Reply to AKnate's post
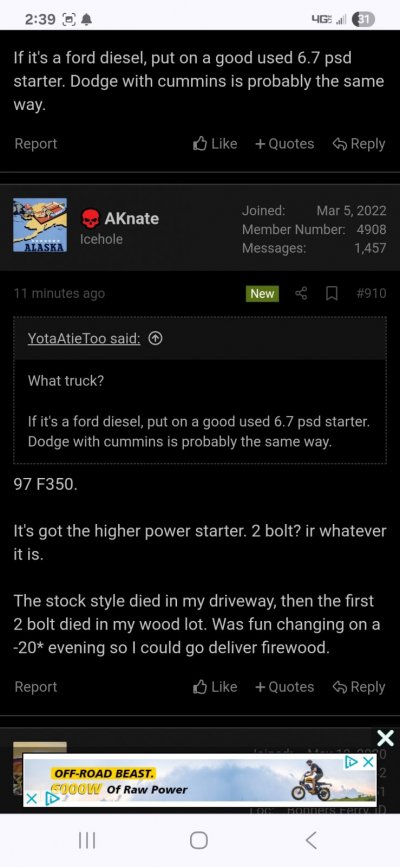The image size is (400, 867). coord(359,687)
